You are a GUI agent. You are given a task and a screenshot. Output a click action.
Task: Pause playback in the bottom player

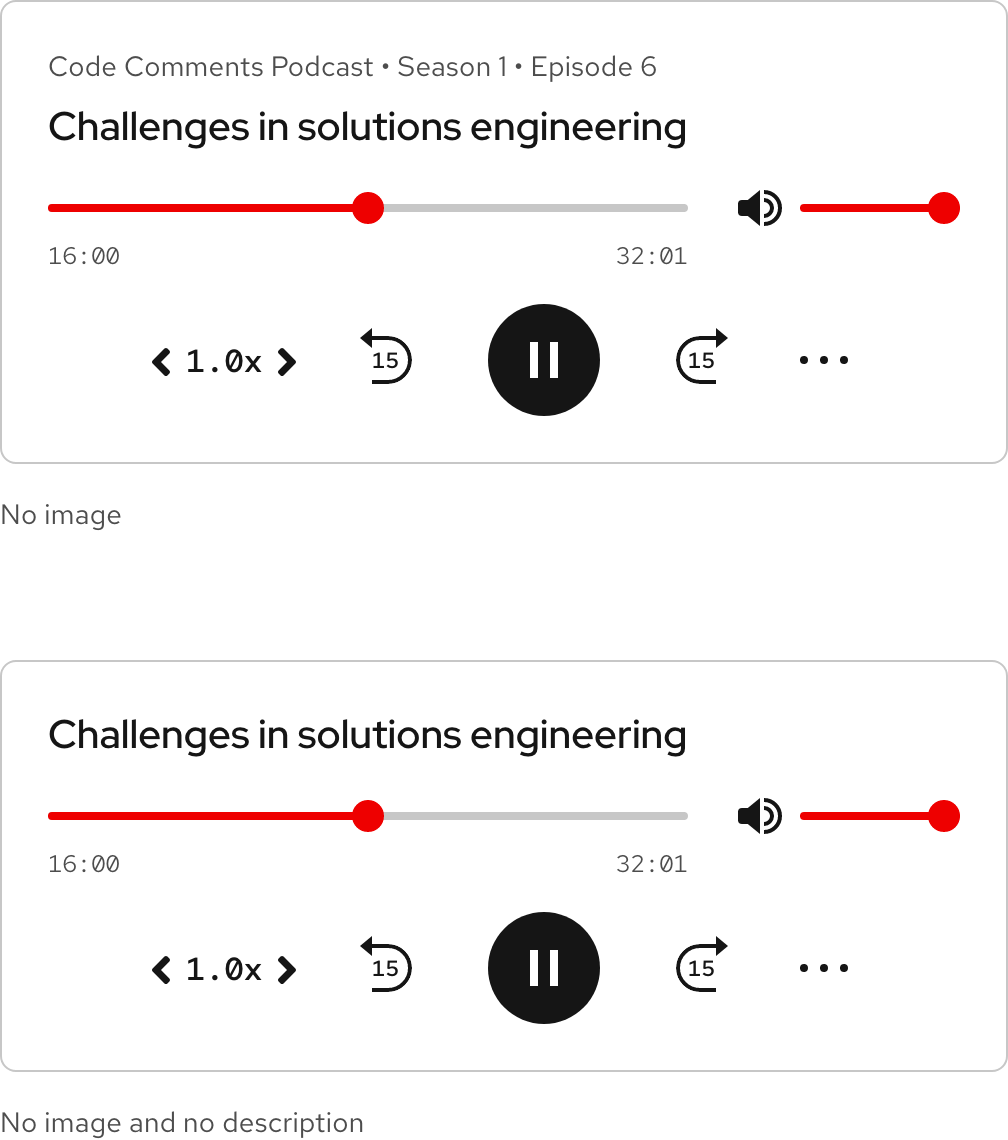coord(543,967)
